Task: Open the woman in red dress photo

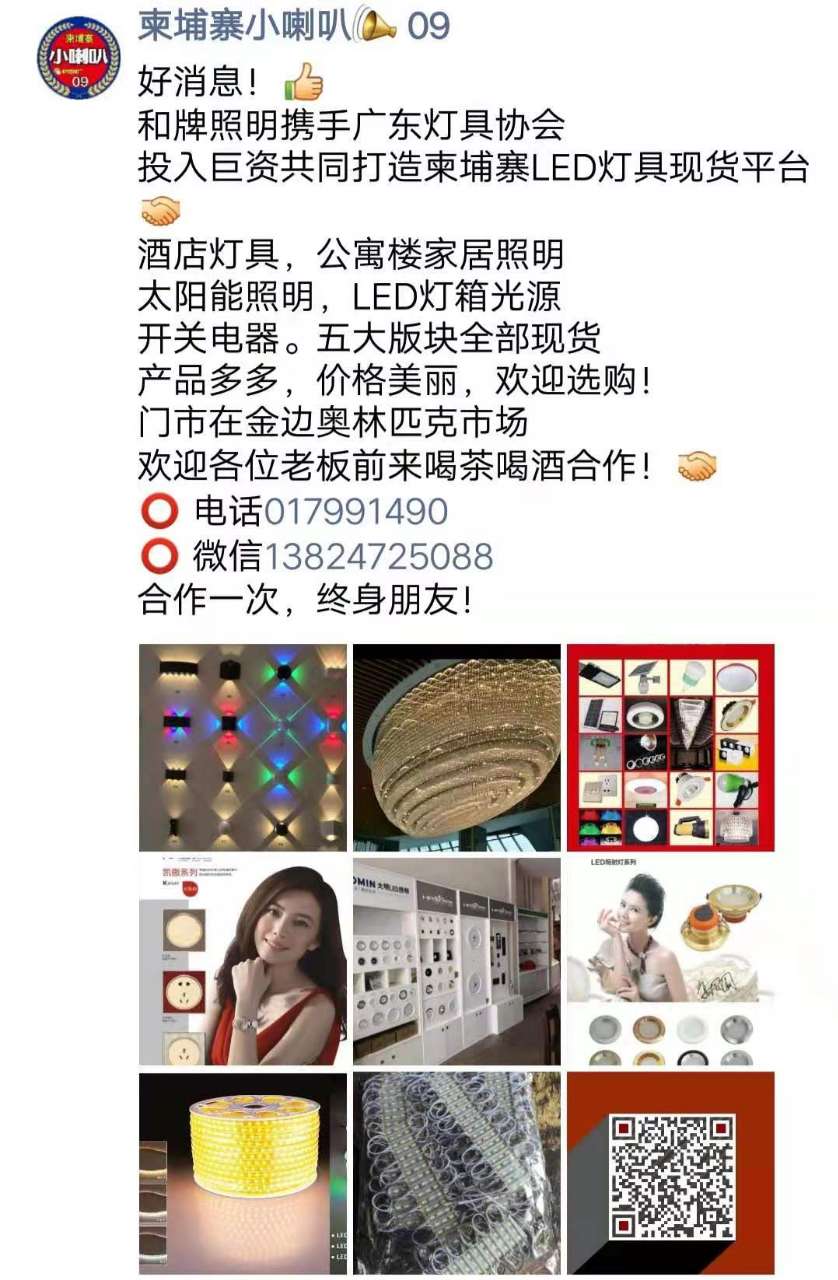Action: coord(243,961)
